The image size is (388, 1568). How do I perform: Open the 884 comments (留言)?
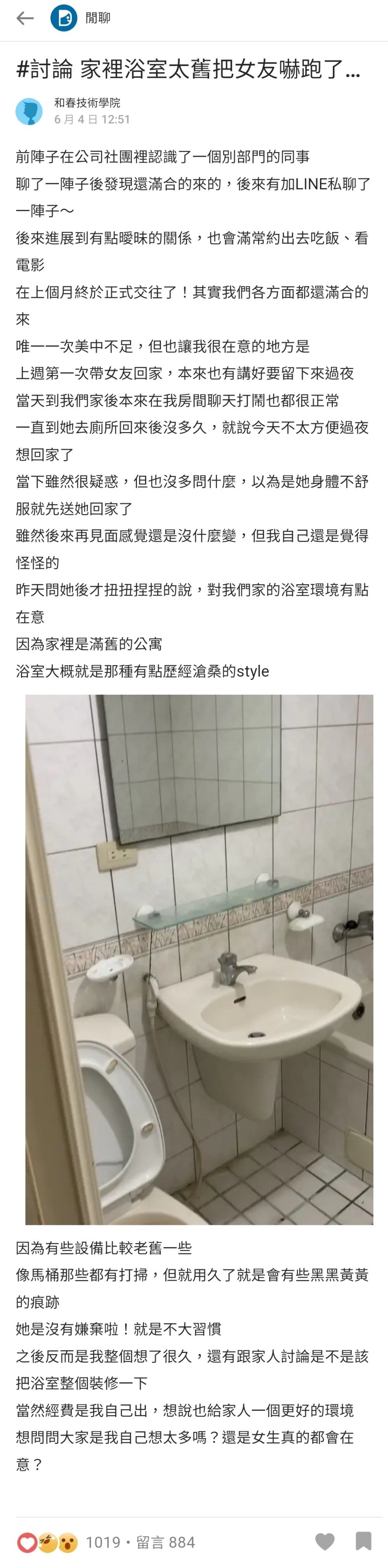click(x=165, y=1542)
